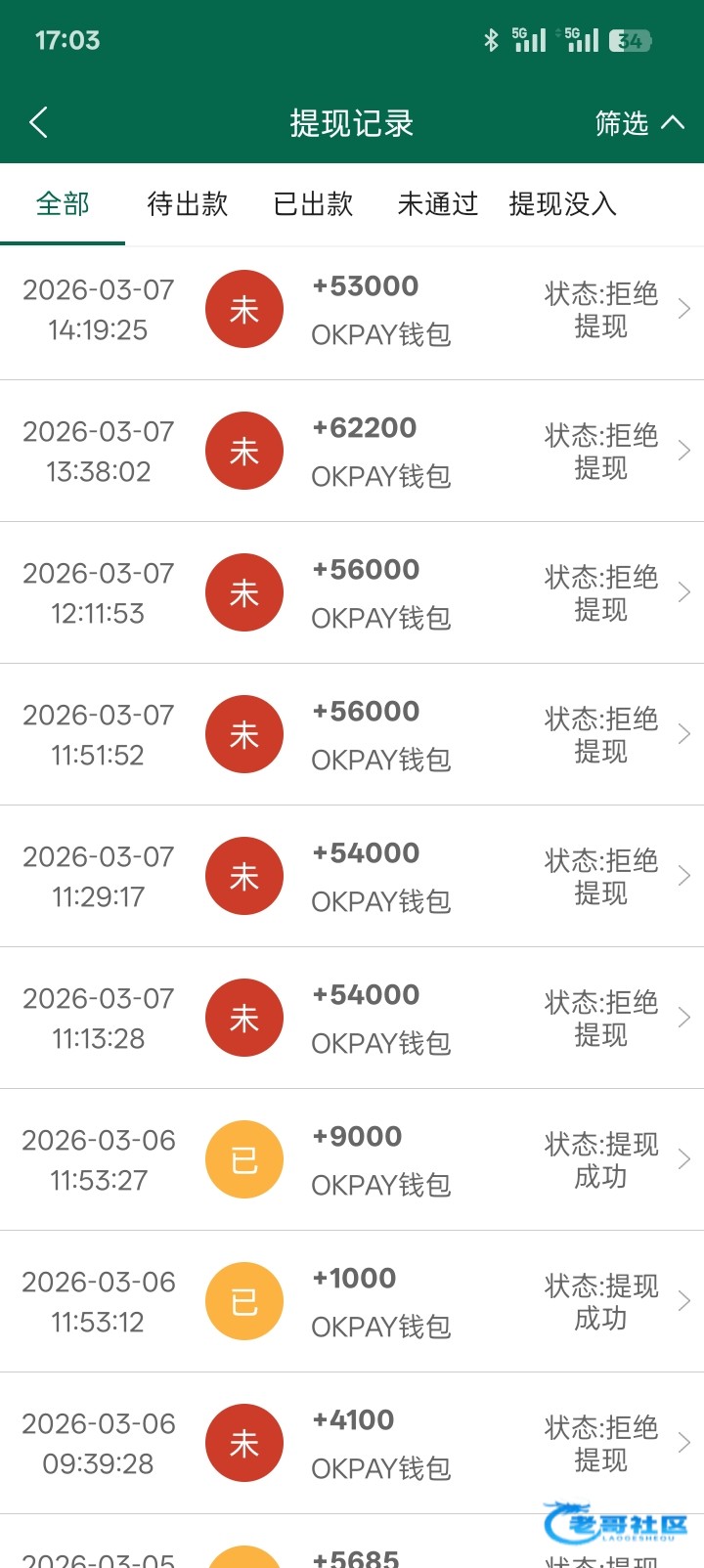Screen dimensions: 704x1568
Task: Open the withdrawal record from 11:51:52
Action: 352,735
